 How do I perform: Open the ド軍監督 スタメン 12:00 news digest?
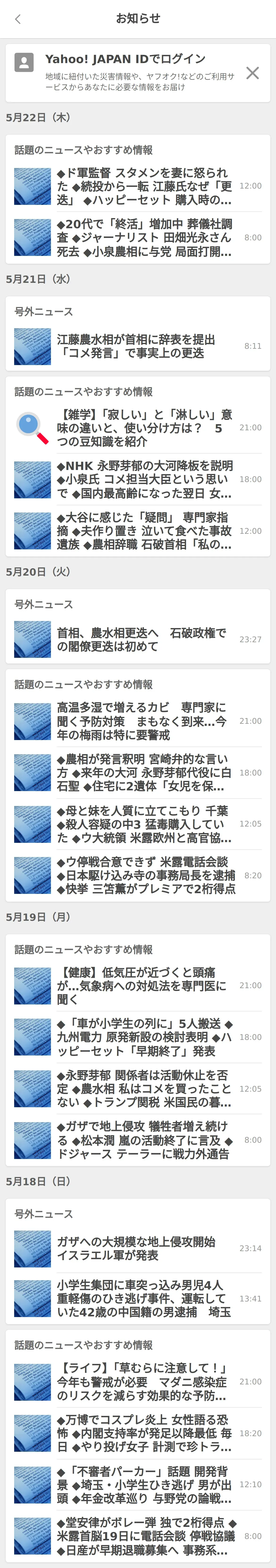pos(144,186)
